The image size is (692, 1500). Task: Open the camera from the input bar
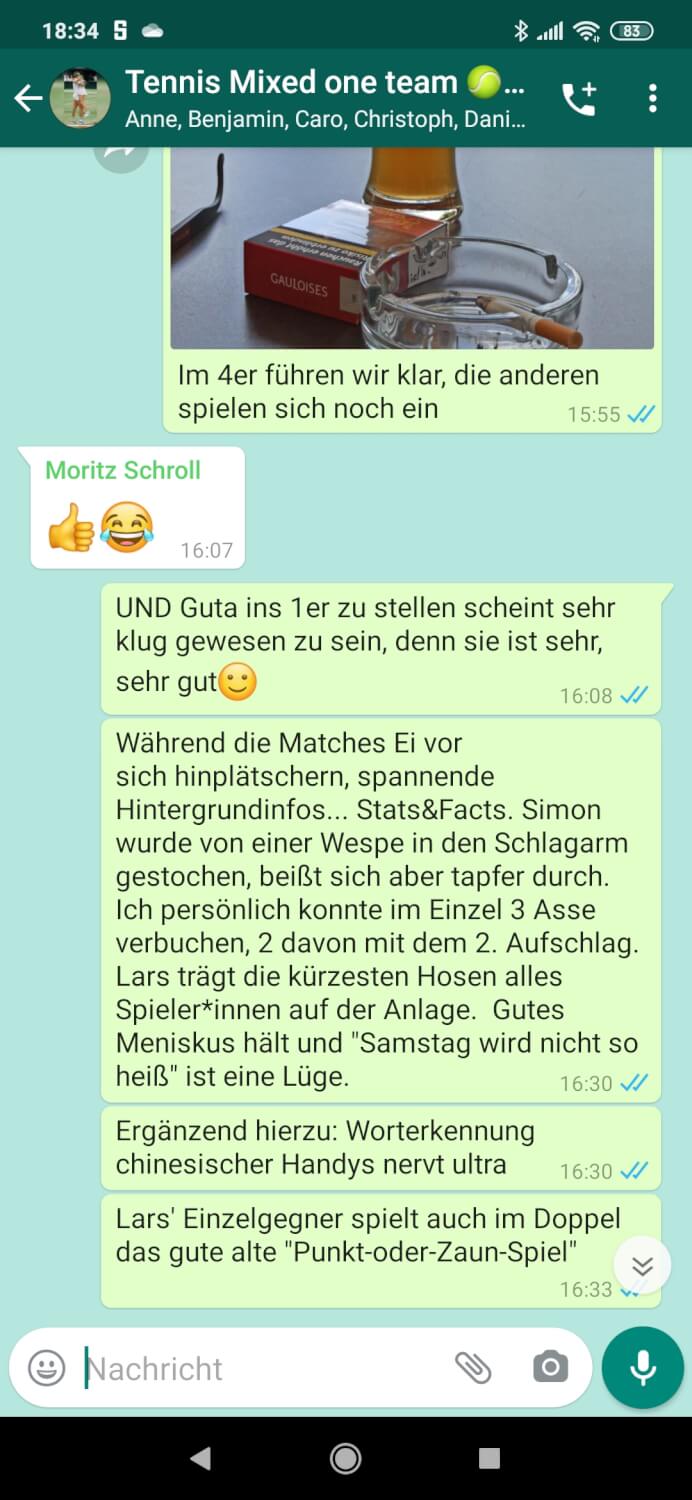click(x=550, y=1367)
